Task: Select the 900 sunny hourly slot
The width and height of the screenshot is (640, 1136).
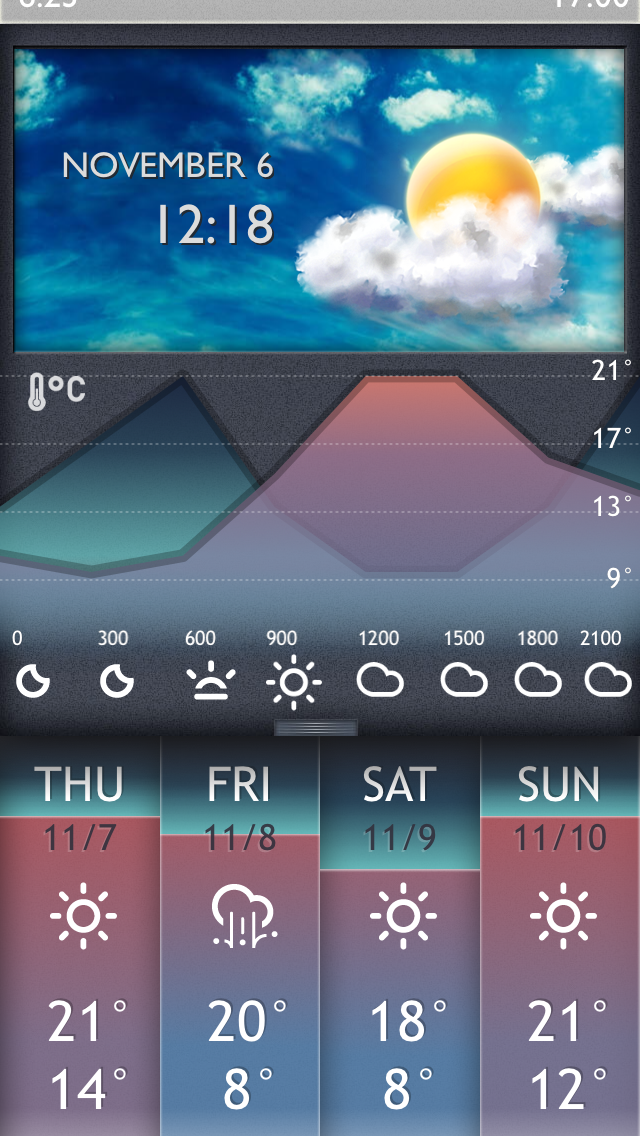Action: click(x=293, y=670)
